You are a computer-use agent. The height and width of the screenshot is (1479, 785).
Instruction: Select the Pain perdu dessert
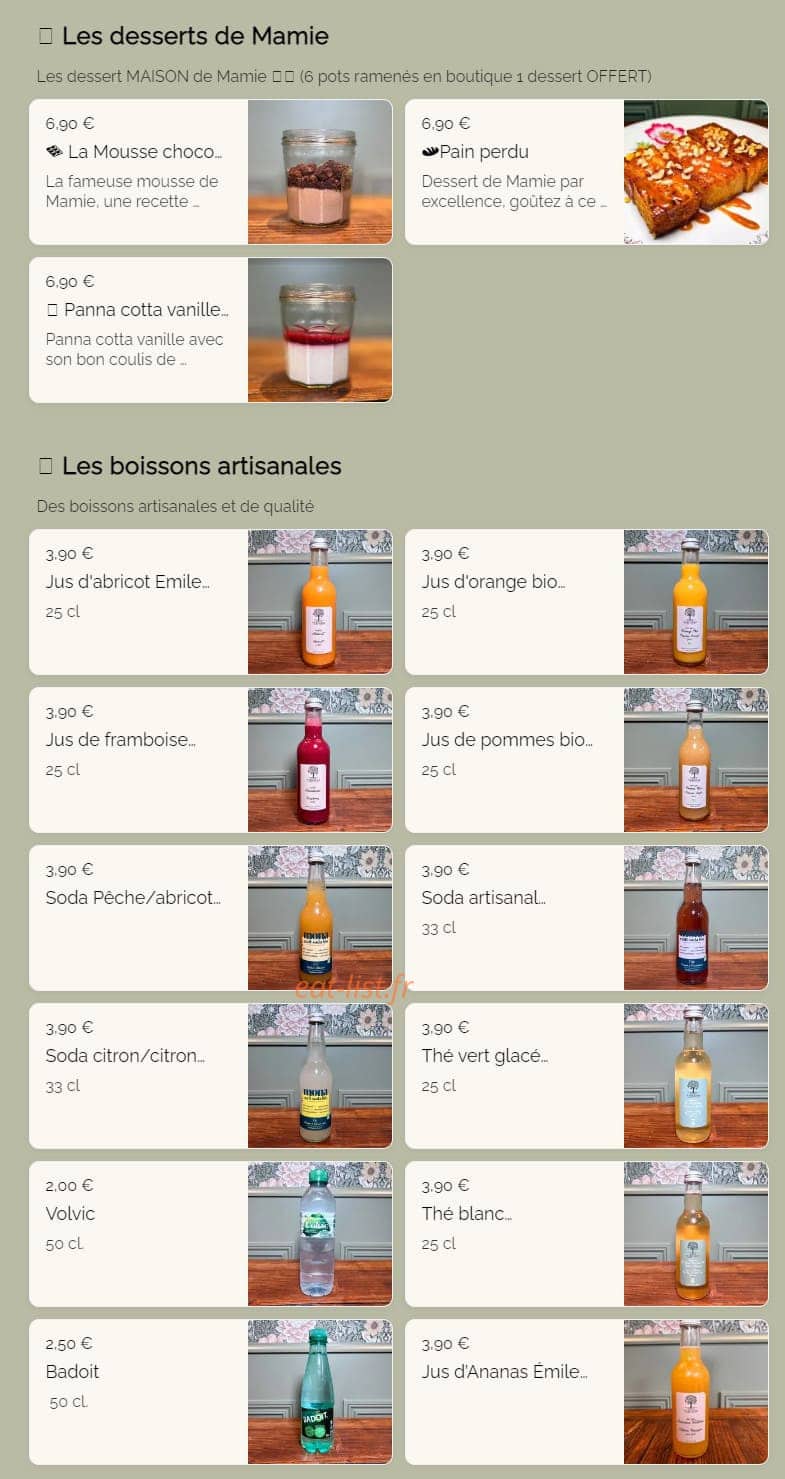587,172
